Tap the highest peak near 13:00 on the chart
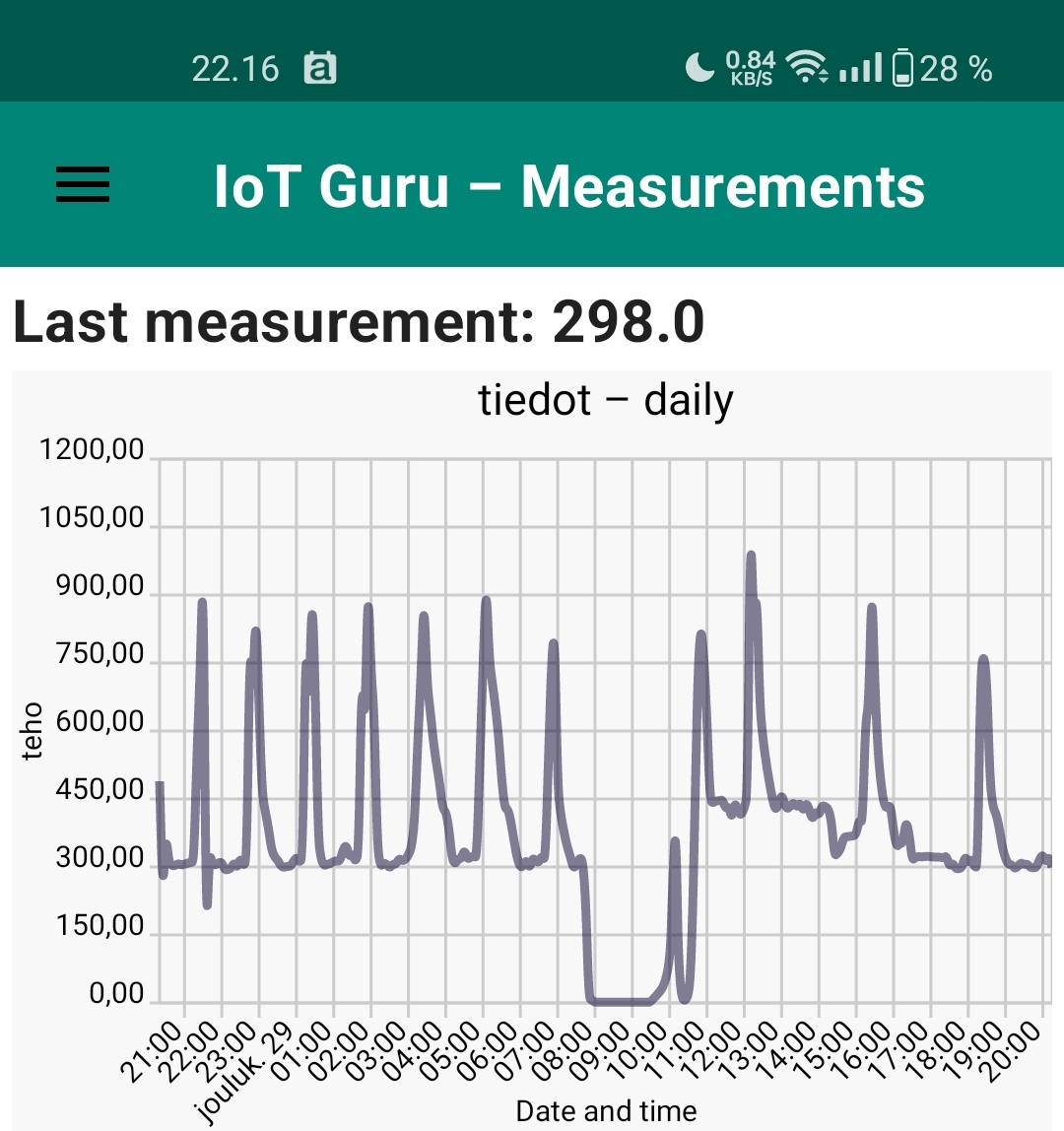1064x1131 pixels. click(753, 554)
